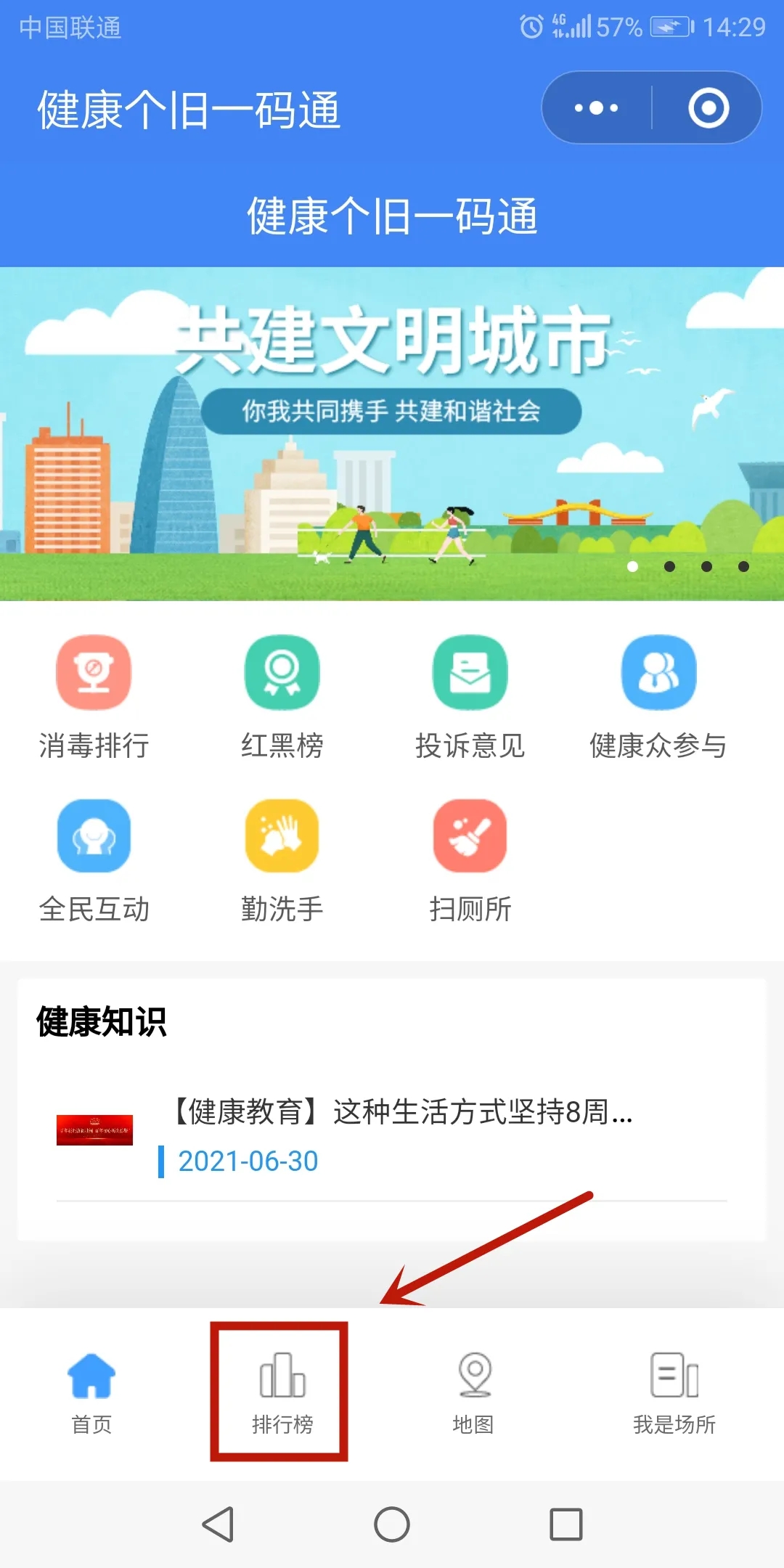784x1568 pixels.
Task: Close the mini program with the circle button
Action: pyautogui.click(x=708, y=108)
